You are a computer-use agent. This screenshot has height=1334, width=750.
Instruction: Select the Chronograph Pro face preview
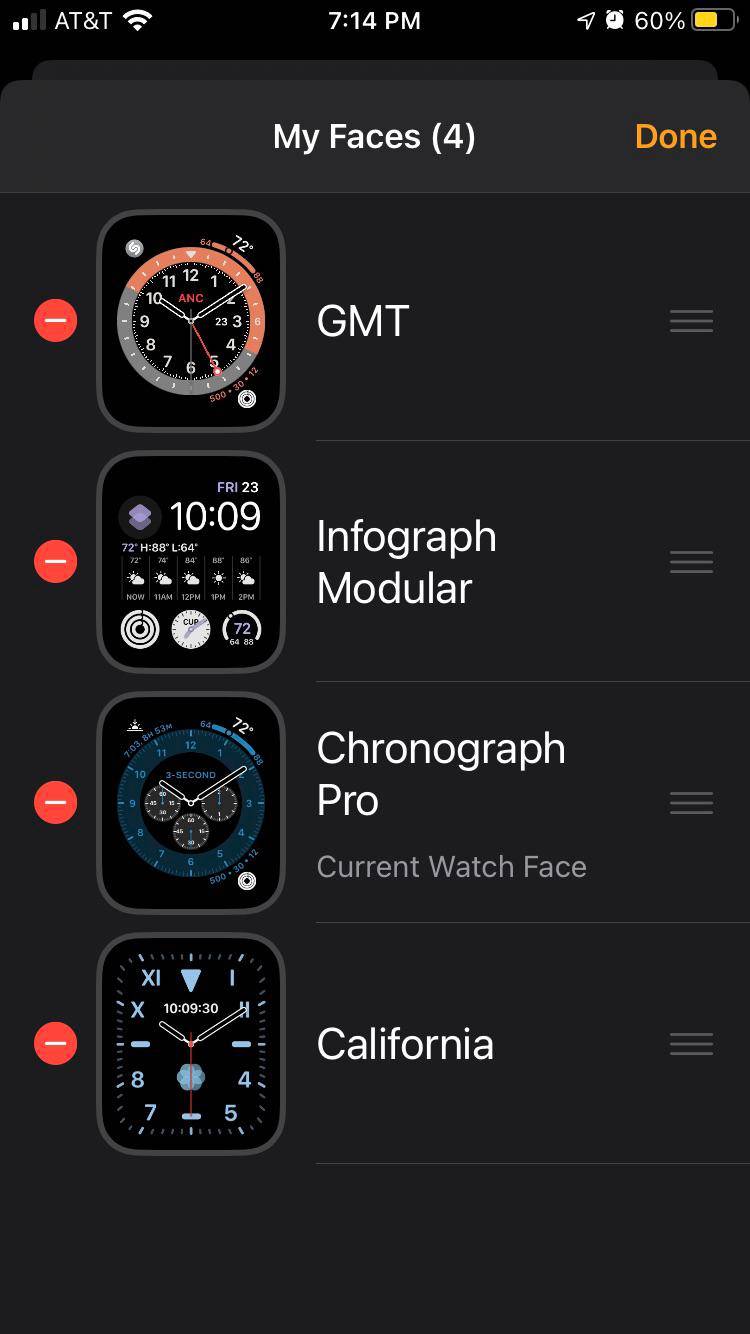[191, 803]
